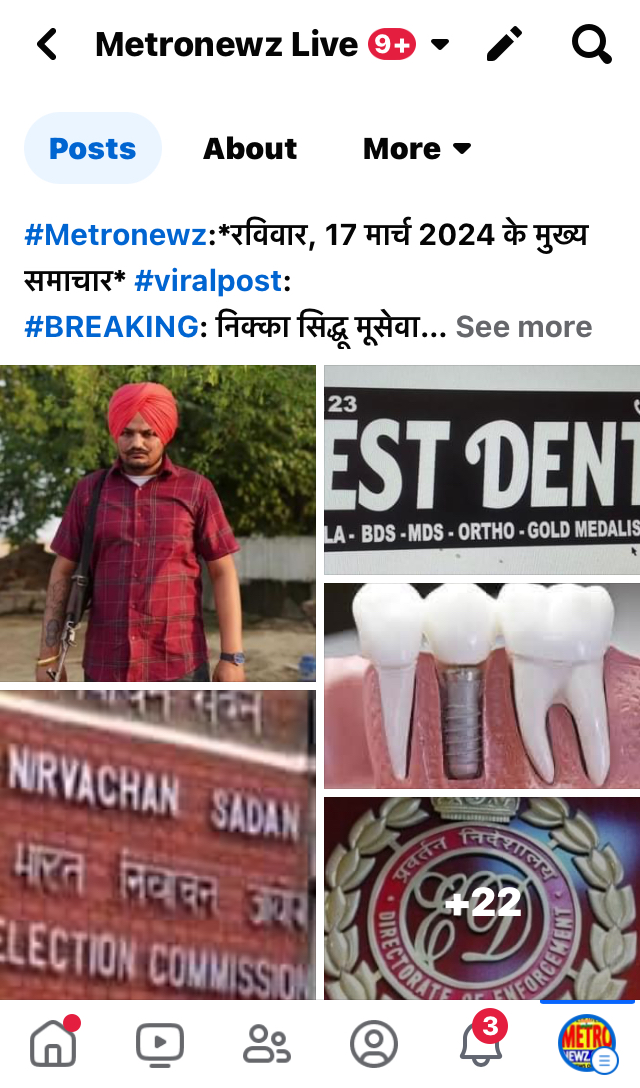Follow the #BREAKING hashtag link

112,326
